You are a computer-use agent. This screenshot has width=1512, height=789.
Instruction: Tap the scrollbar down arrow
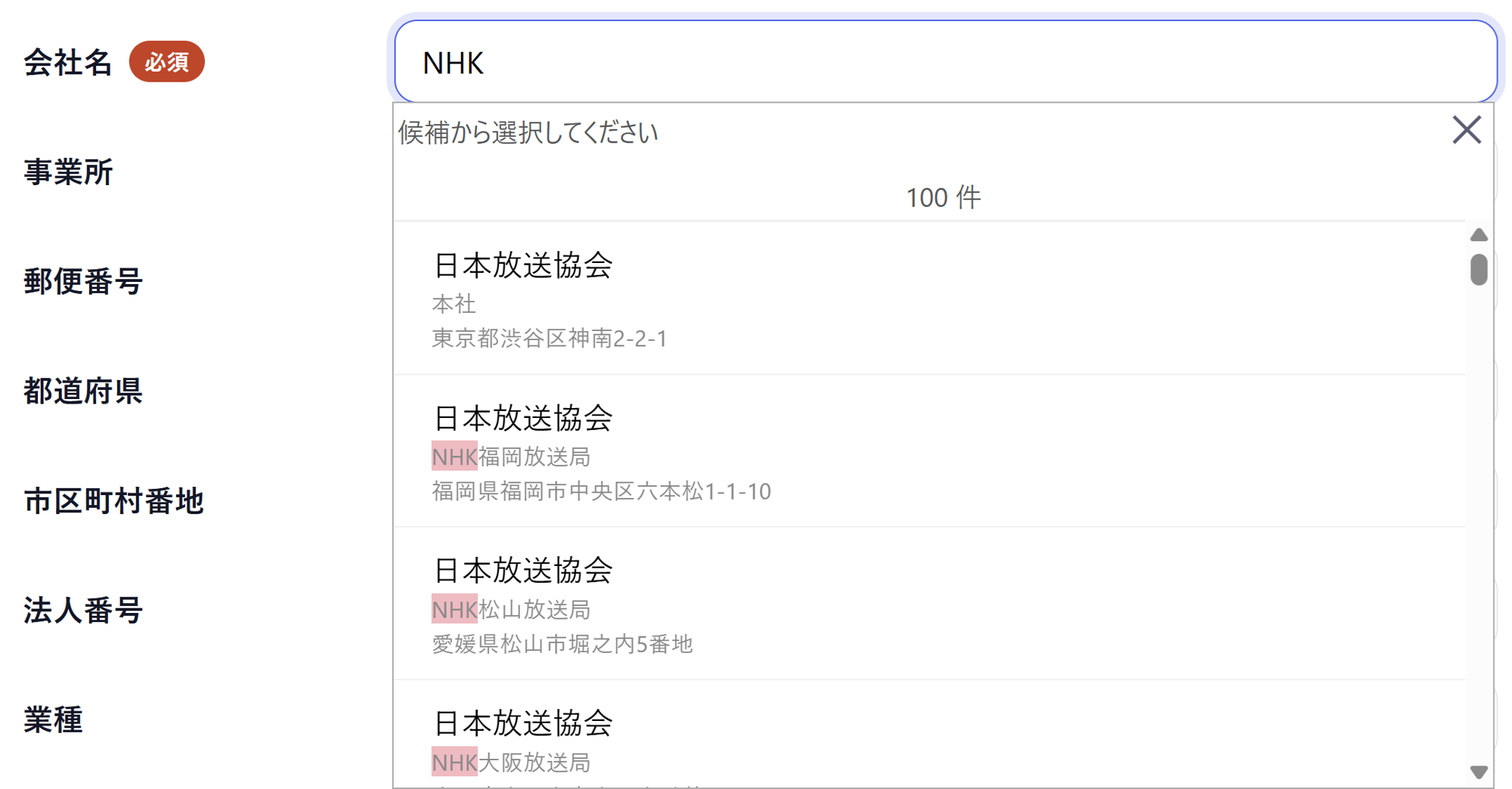(1479, 772)
